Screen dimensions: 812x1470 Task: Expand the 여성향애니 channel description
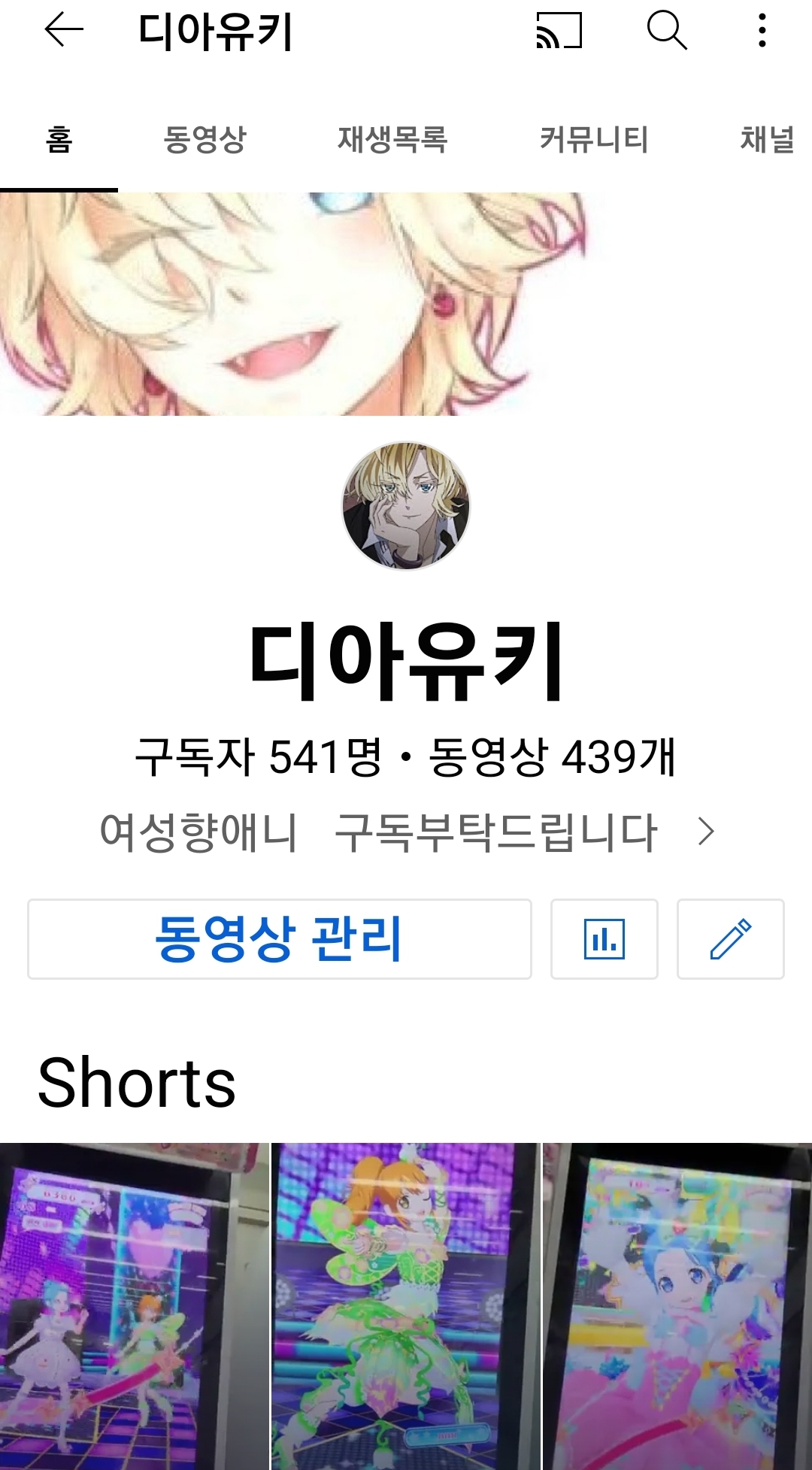[406, 832]
